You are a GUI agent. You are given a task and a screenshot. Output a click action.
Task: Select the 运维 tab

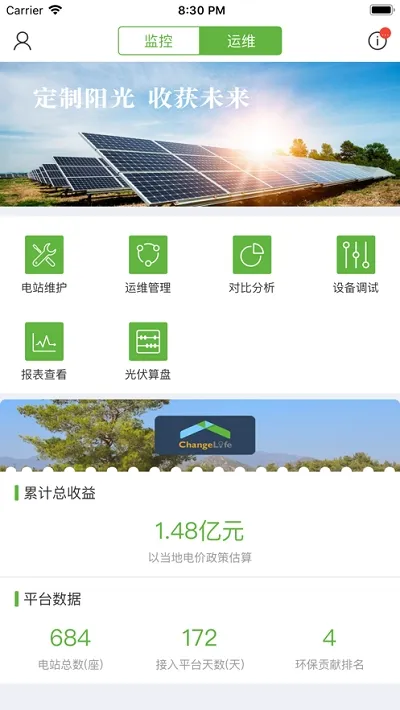pyautogui.click(x=241, y=41)
